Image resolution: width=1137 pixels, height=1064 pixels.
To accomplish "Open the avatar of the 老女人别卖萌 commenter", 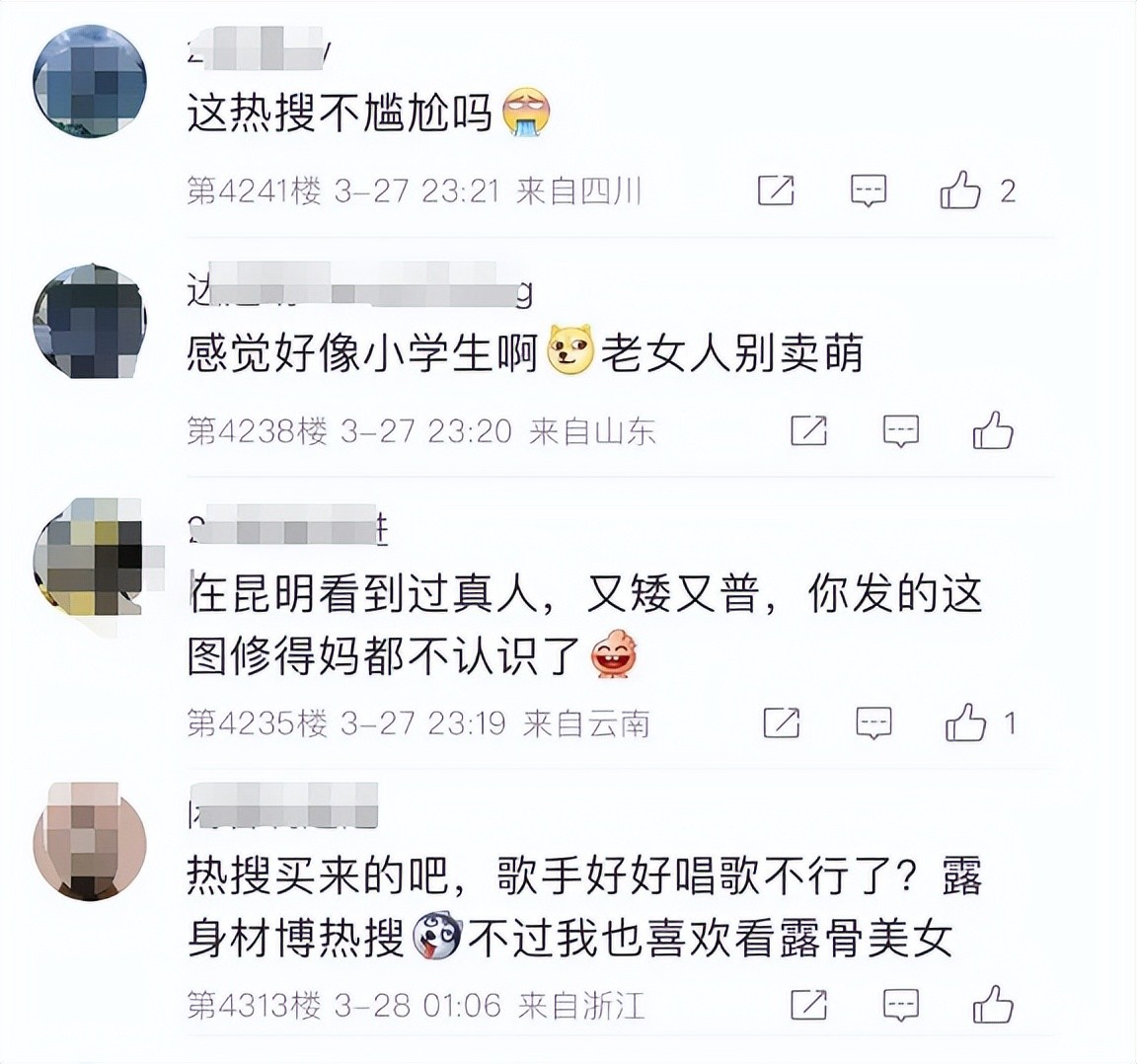I will [x=90, y=322].
